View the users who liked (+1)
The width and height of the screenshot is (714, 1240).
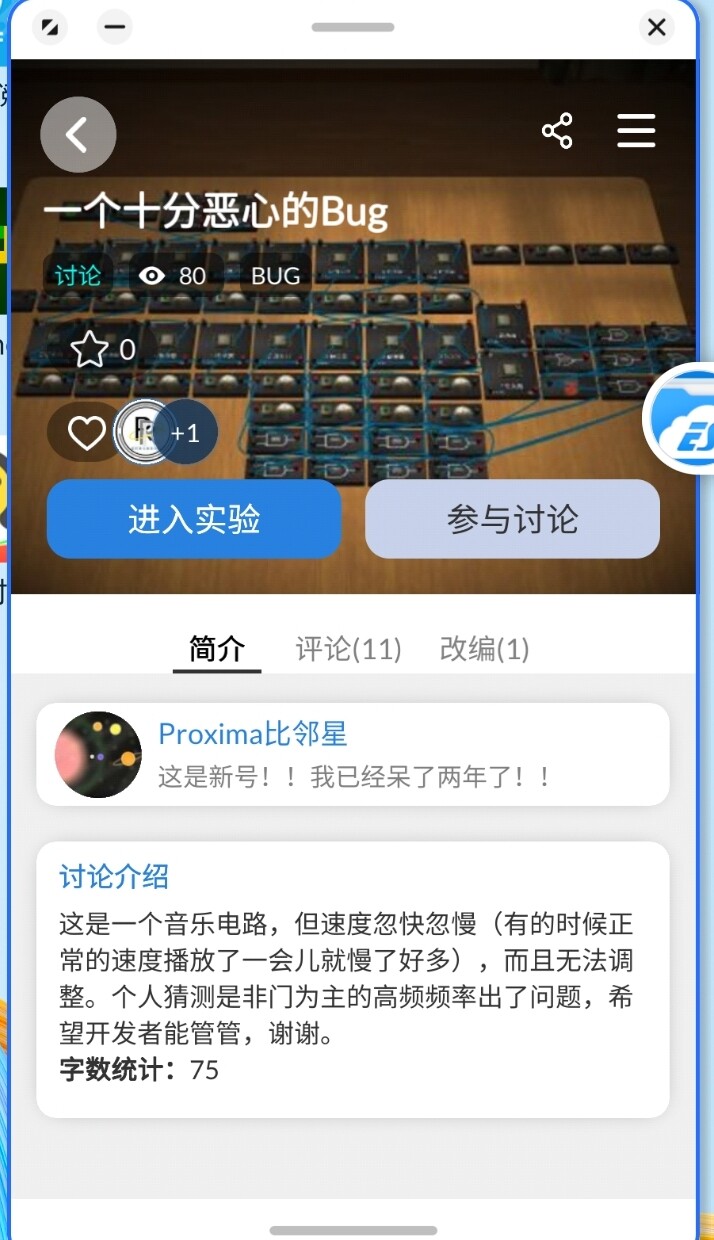tap(185, 433)
